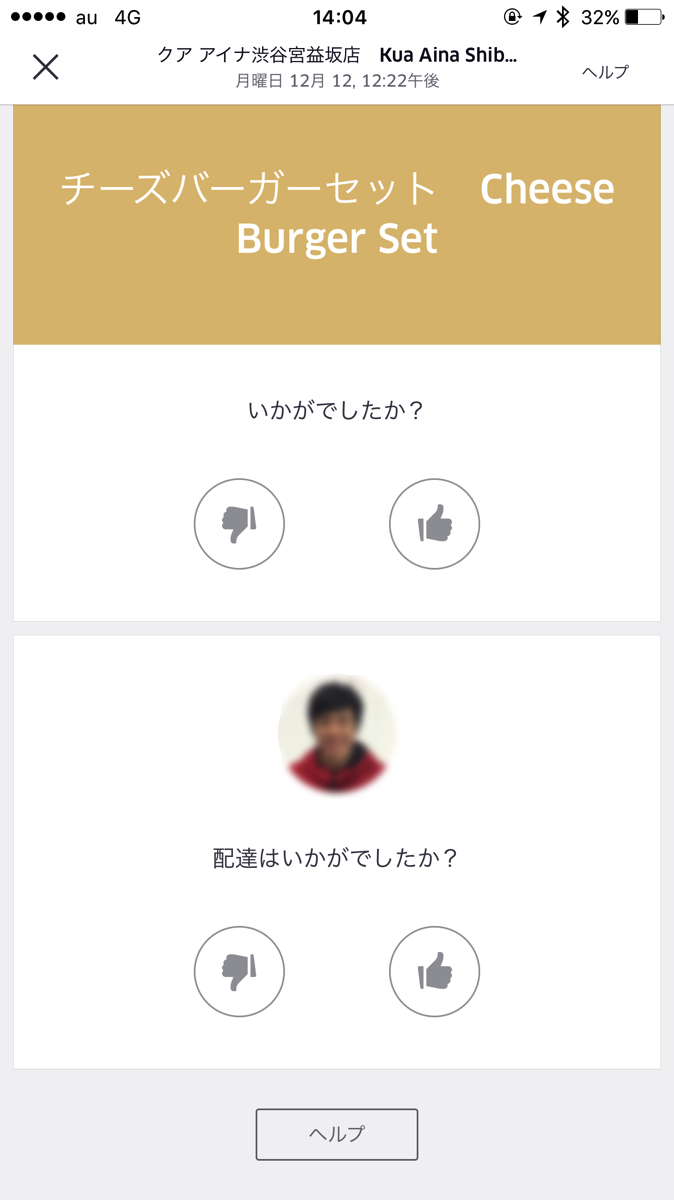The width and height of the screenshot is (674, 1200).
Task: Close the rating screen with X
Action: (46, 67)
